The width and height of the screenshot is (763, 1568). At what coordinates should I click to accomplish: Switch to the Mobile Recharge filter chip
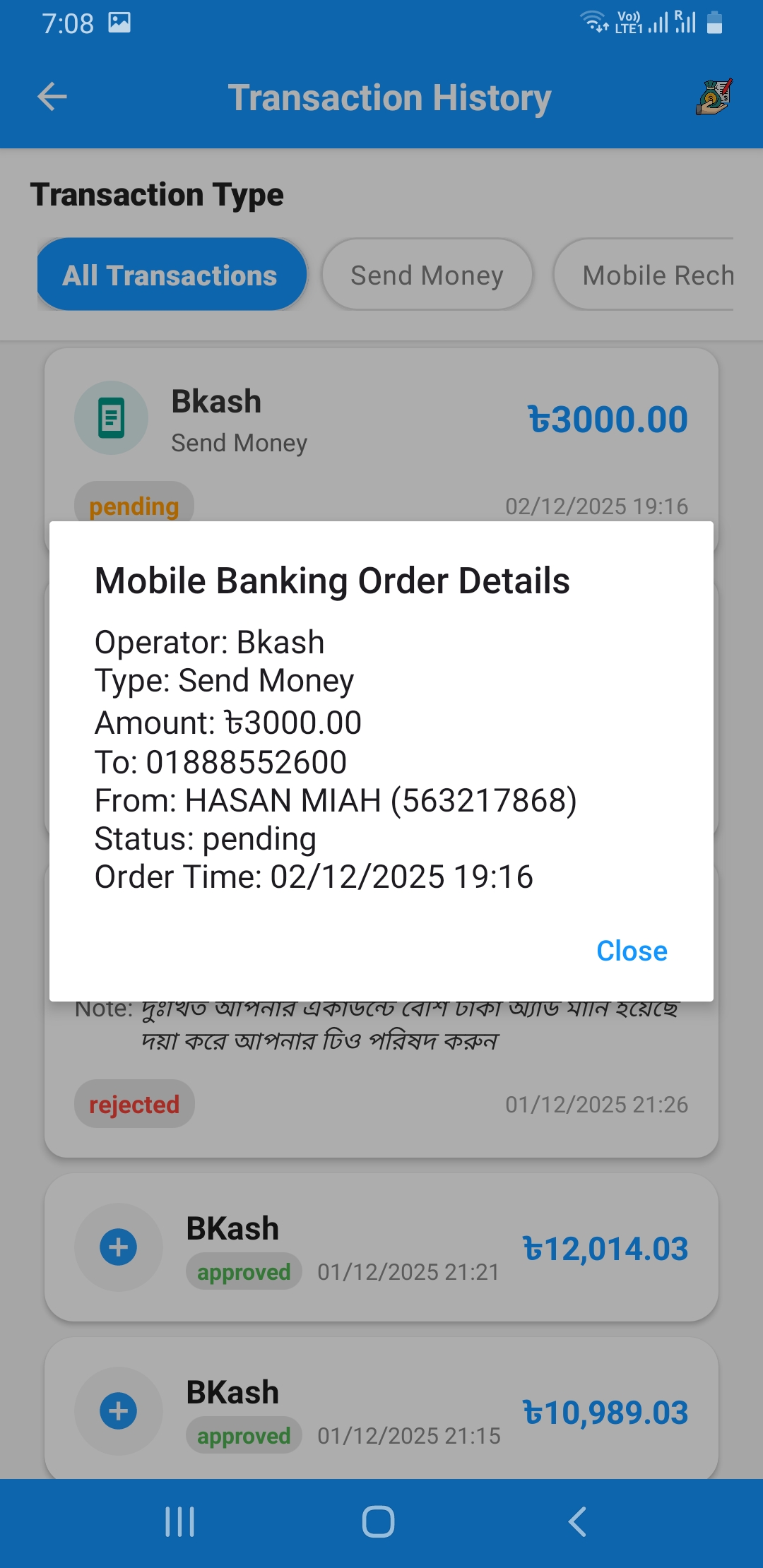click(650, 275)
